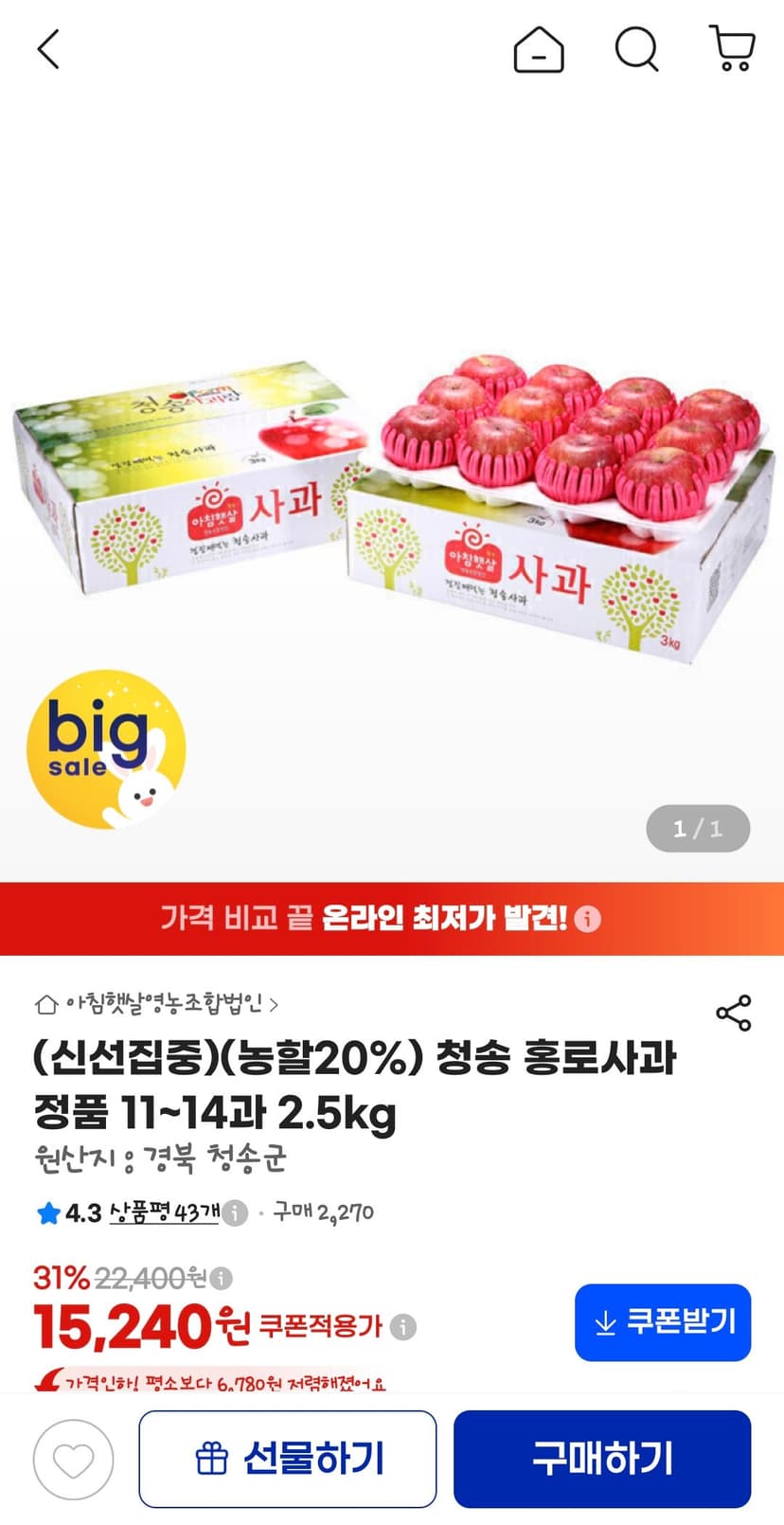Viewport: 784px width, 1525px height.
Task: Tap 선물하기 to send as gift
Action: [288, 1459]
